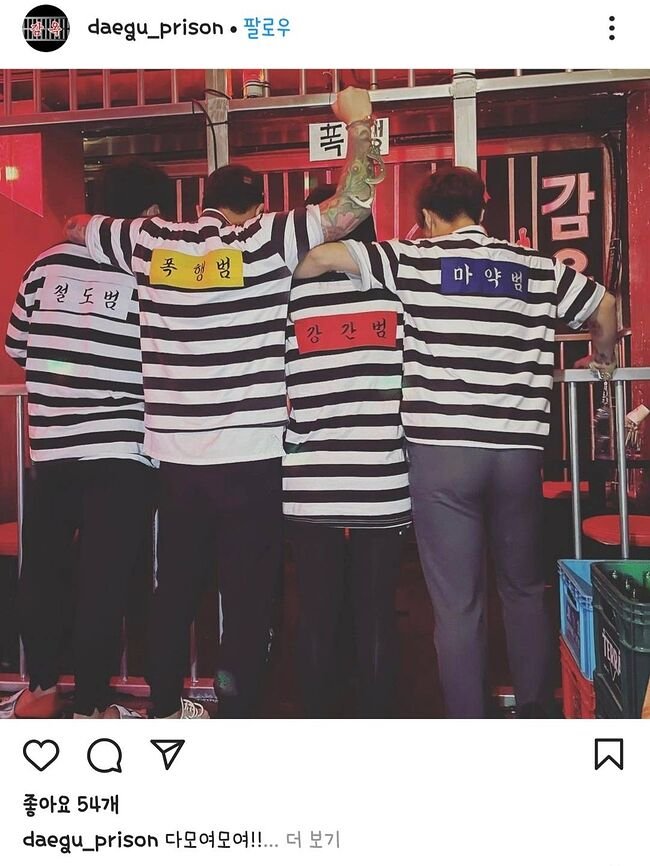Open comments on this post
The width and height of the screenshot is (650, 866).
click(104, 755)
